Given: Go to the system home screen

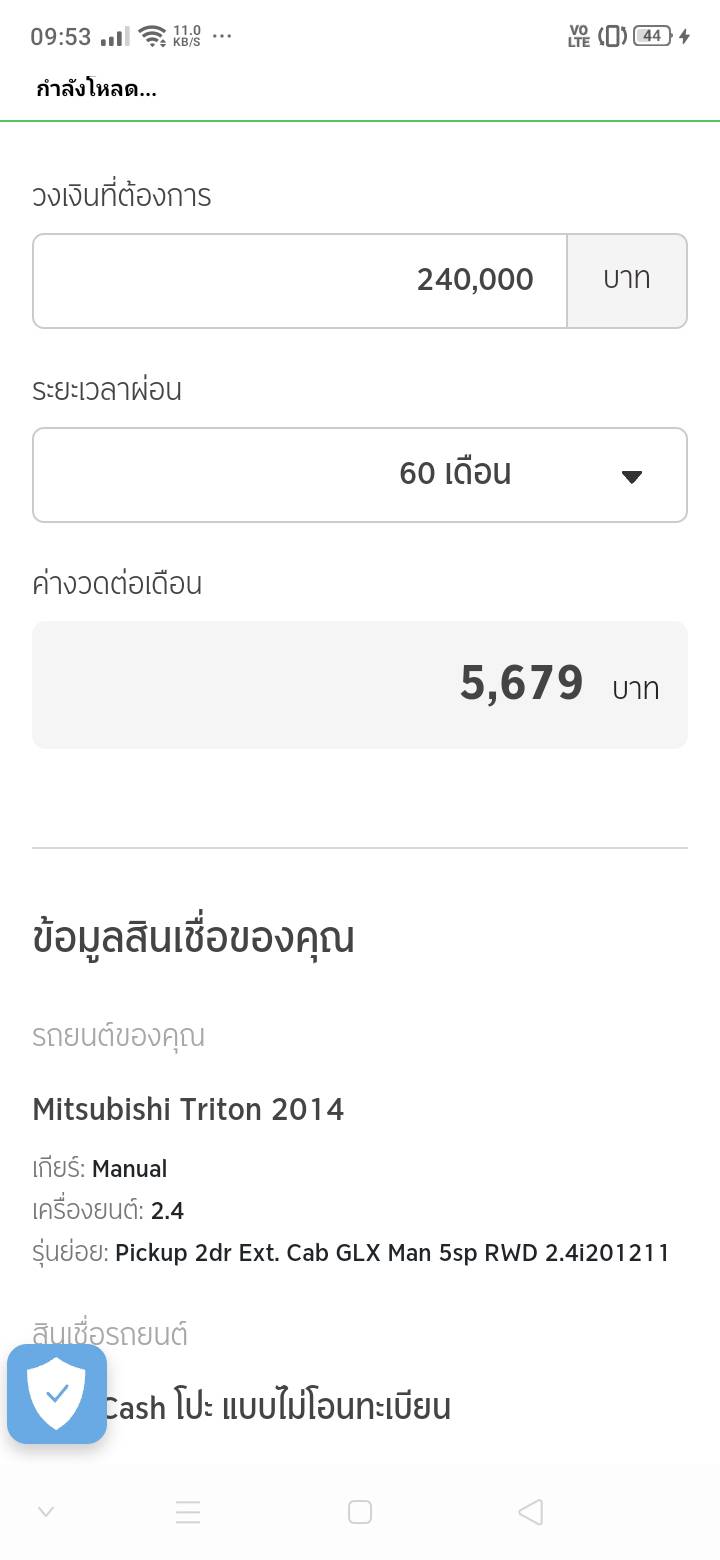Looking at the screenshot, I should [x=360, y=1512].
